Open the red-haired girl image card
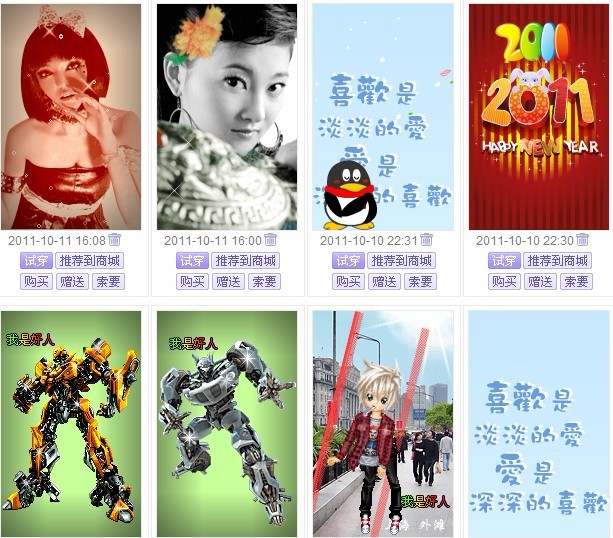 (70, 117)
